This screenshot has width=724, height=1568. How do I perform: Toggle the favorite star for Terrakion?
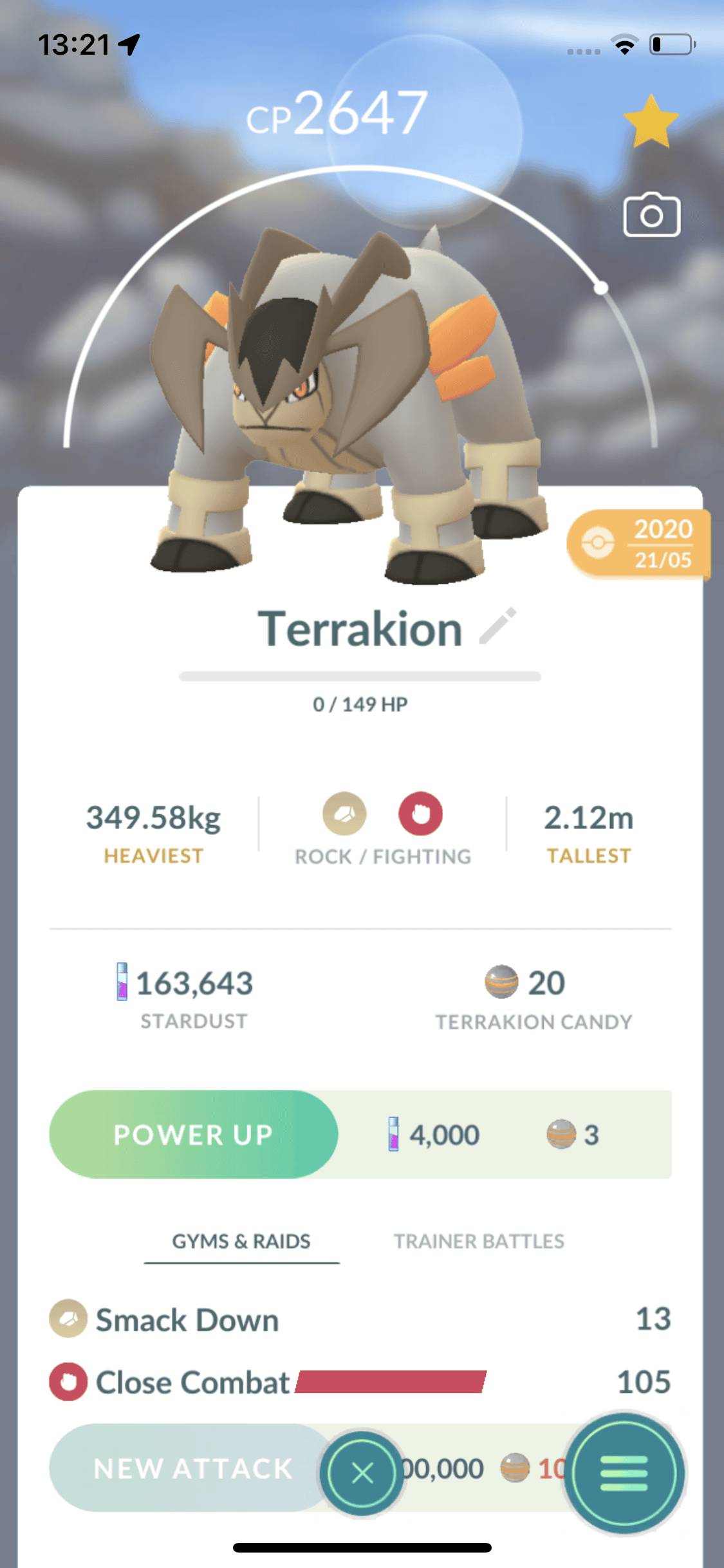(651, 122)
